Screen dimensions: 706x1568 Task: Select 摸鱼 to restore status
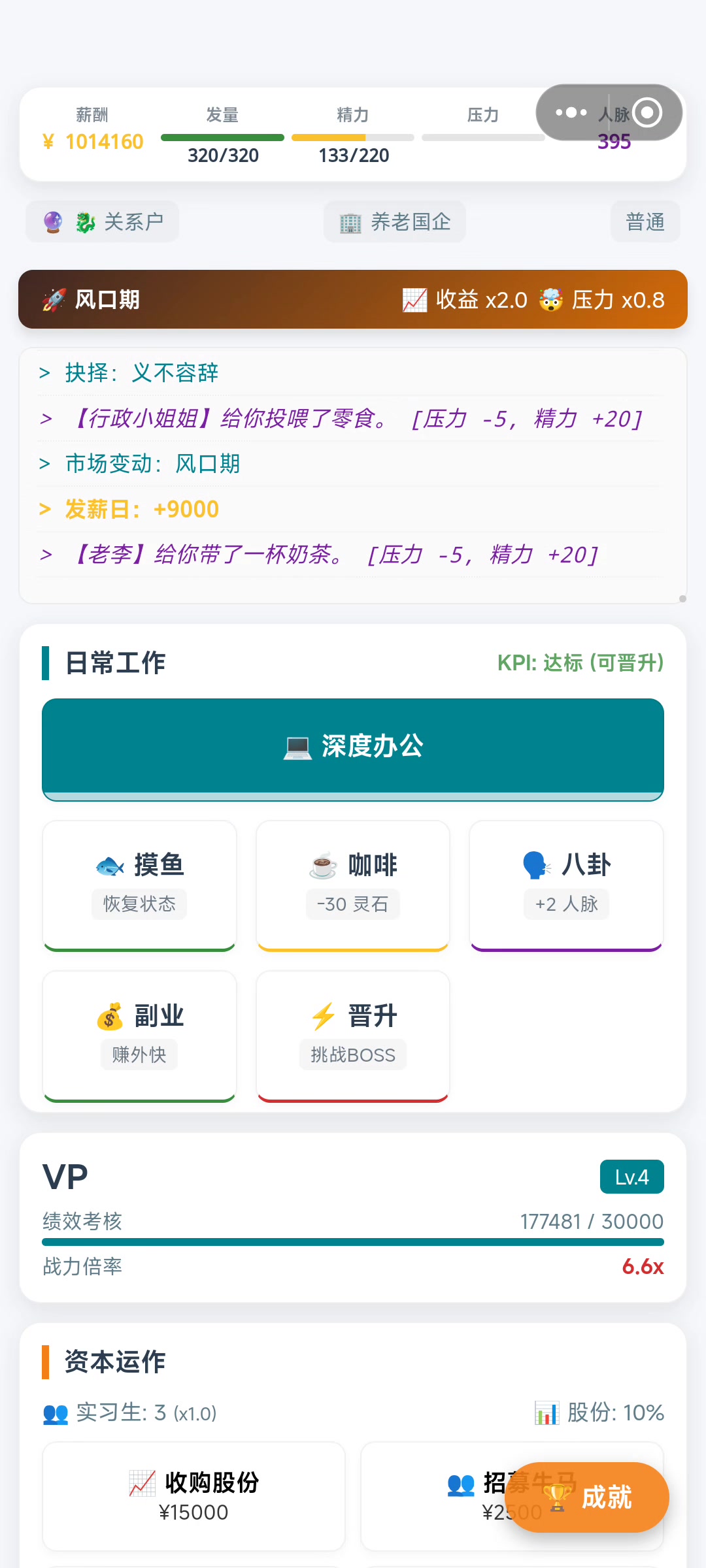[x=139, y=884]
